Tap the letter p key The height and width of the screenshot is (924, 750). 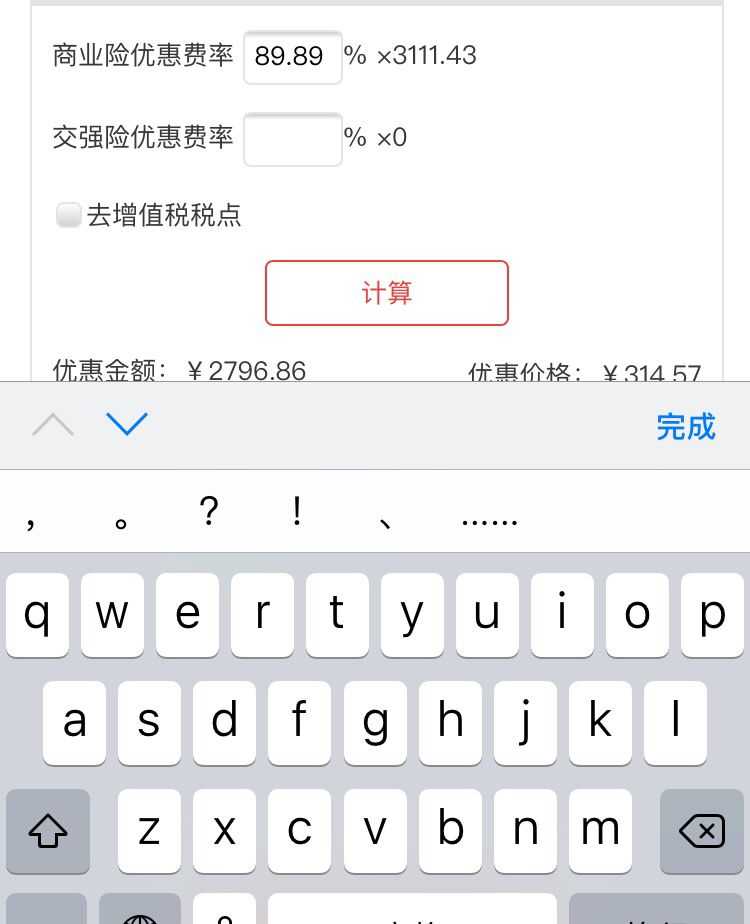(712, 615)
